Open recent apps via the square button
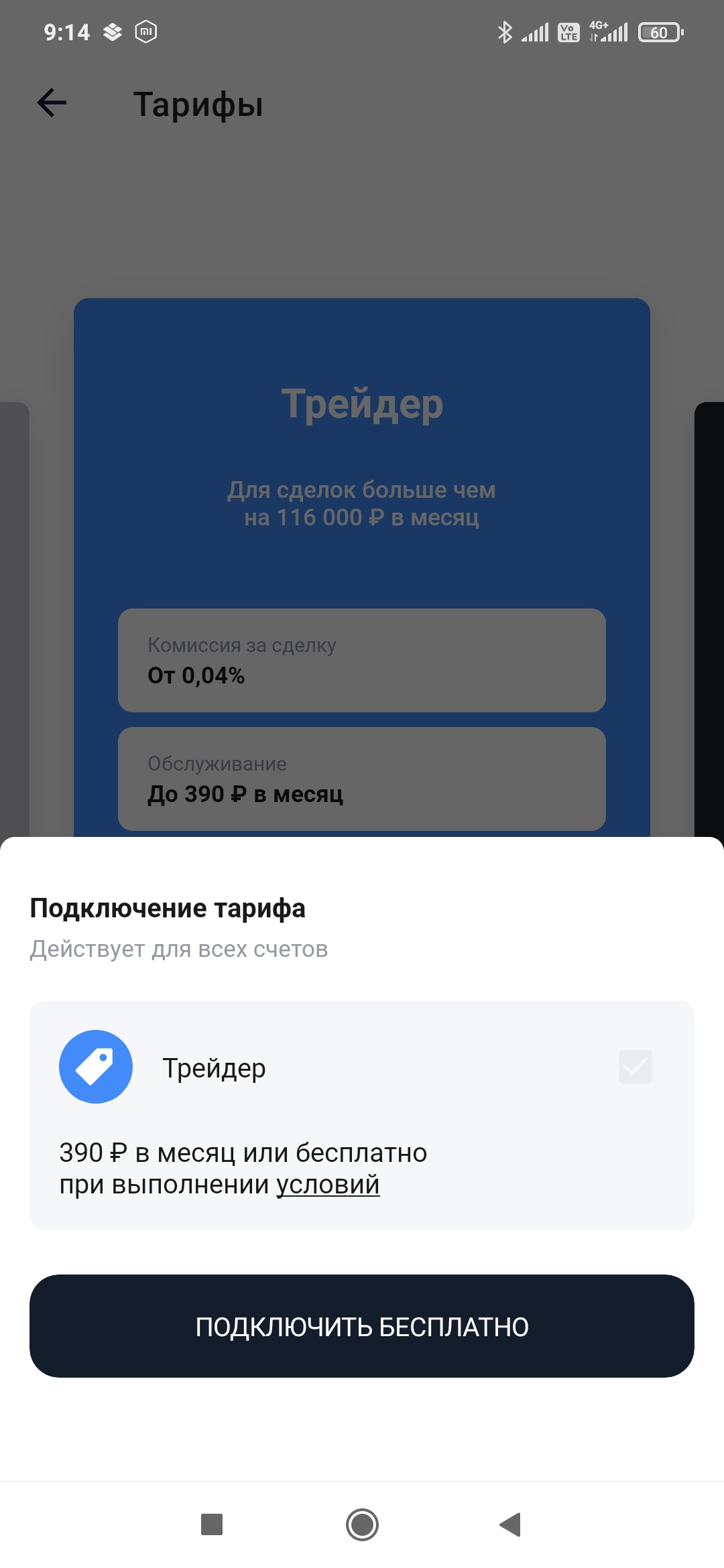The height and width of the screenshot is (1568, 724). 212,1524
